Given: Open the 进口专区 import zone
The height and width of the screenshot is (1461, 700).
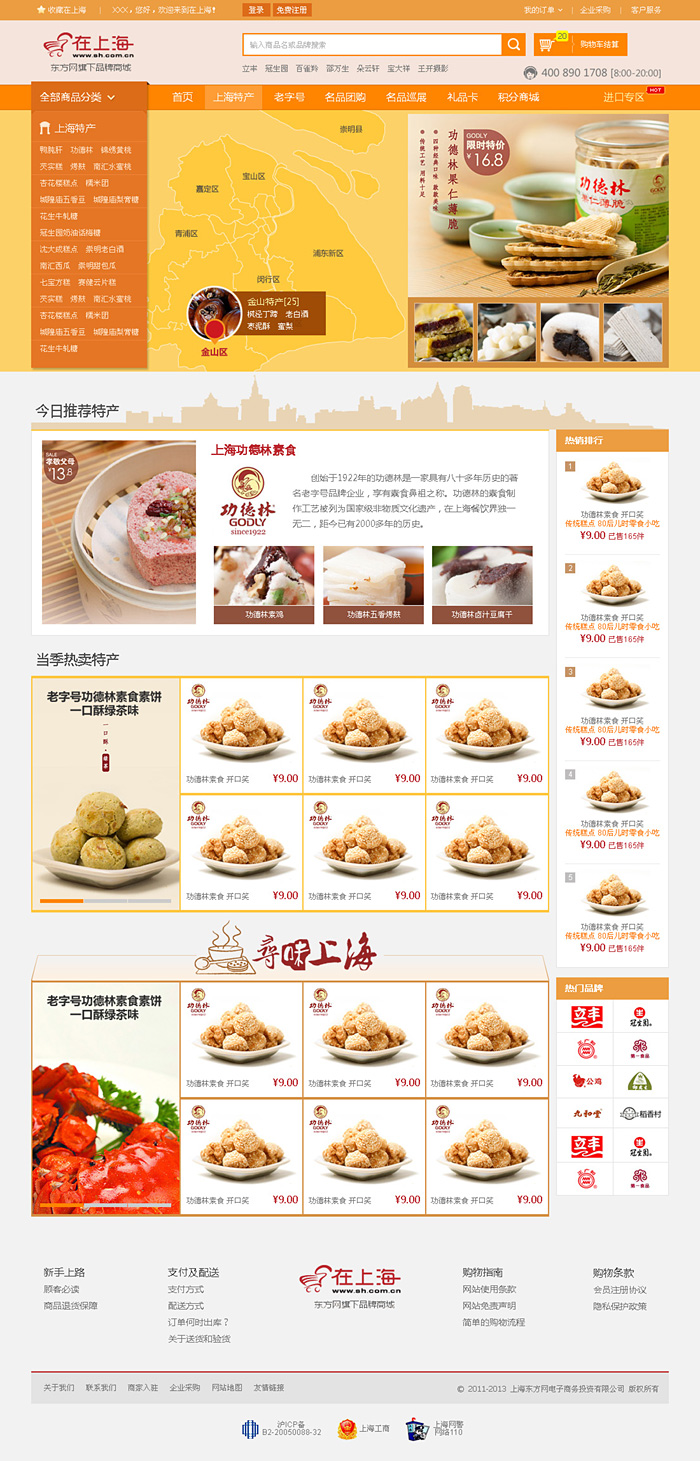Looking at the screenshot, I should [624, 97].
